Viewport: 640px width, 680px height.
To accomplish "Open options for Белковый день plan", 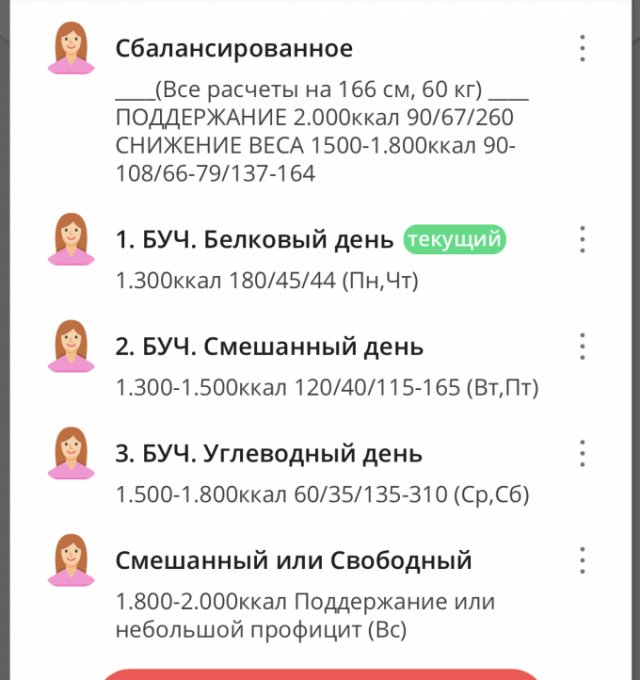I will [582, 239].
